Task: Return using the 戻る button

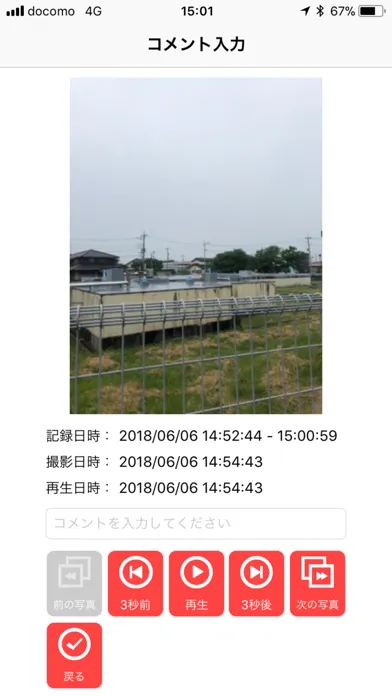Action: click(x=74, y=655)
